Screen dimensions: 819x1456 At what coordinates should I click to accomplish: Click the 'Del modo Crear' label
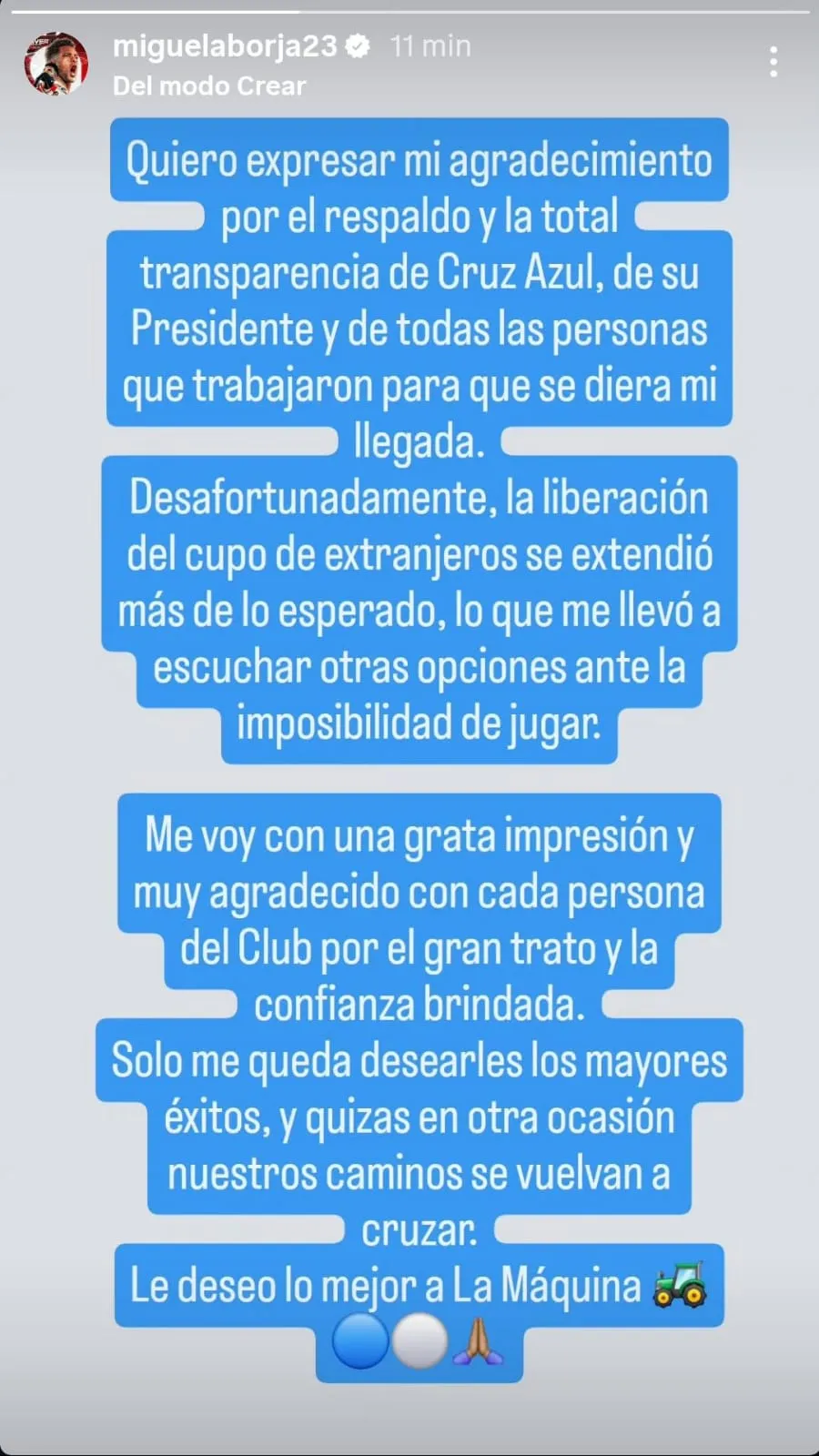(x=209, y=86)
